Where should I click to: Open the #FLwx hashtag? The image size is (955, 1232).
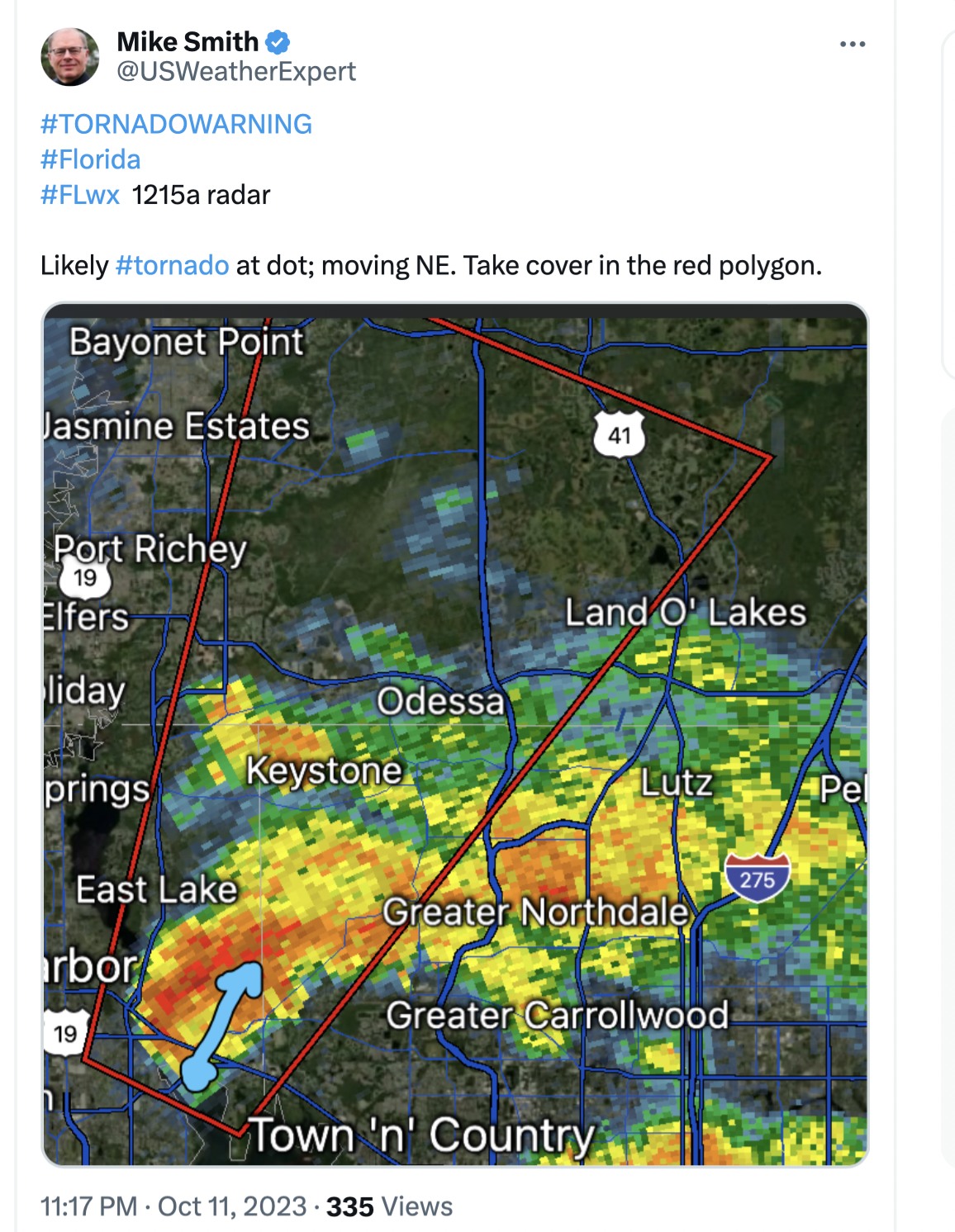coord(80,195)
